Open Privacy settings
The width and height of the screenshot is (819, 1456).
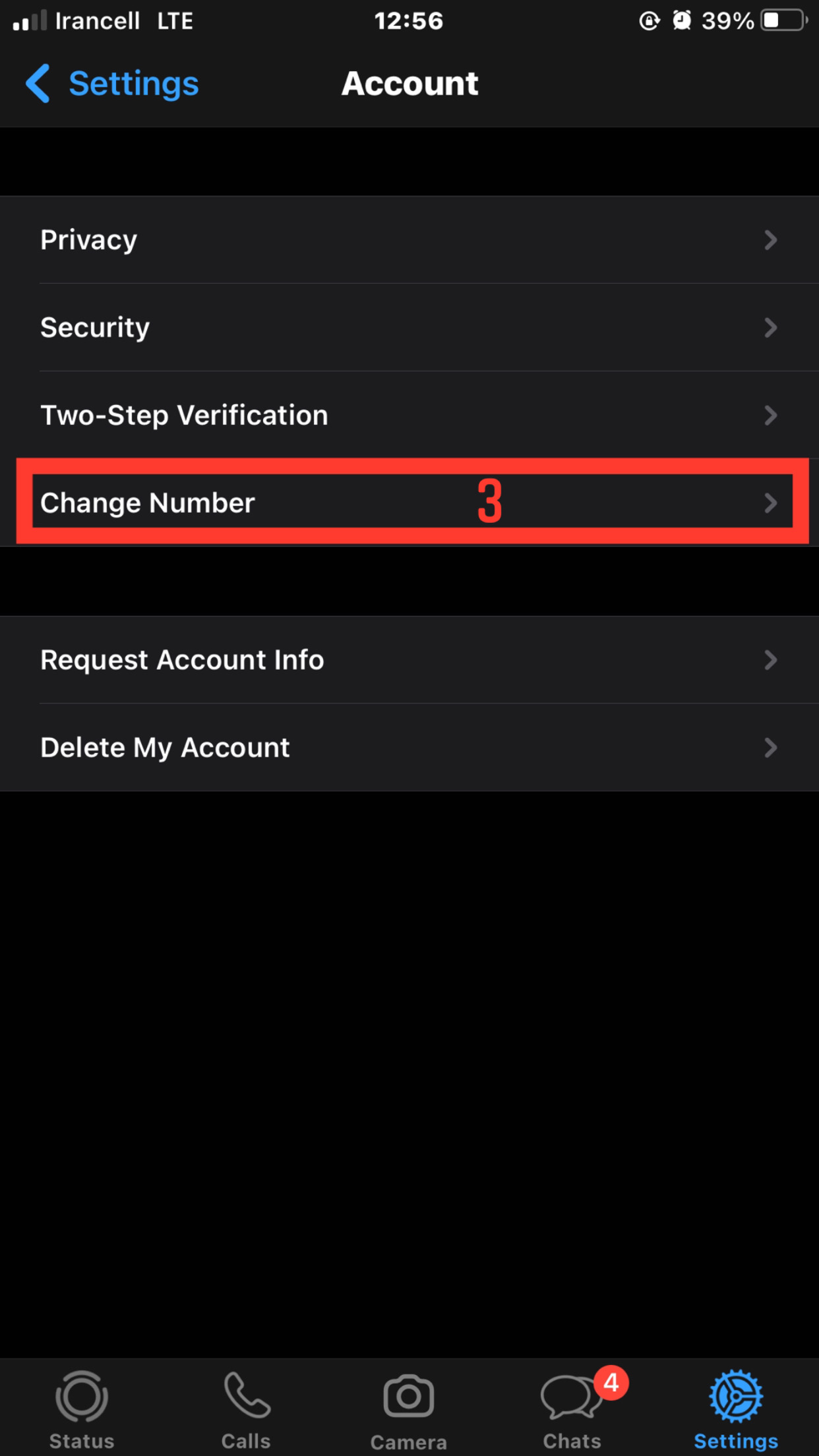click(x=409, y=240)
